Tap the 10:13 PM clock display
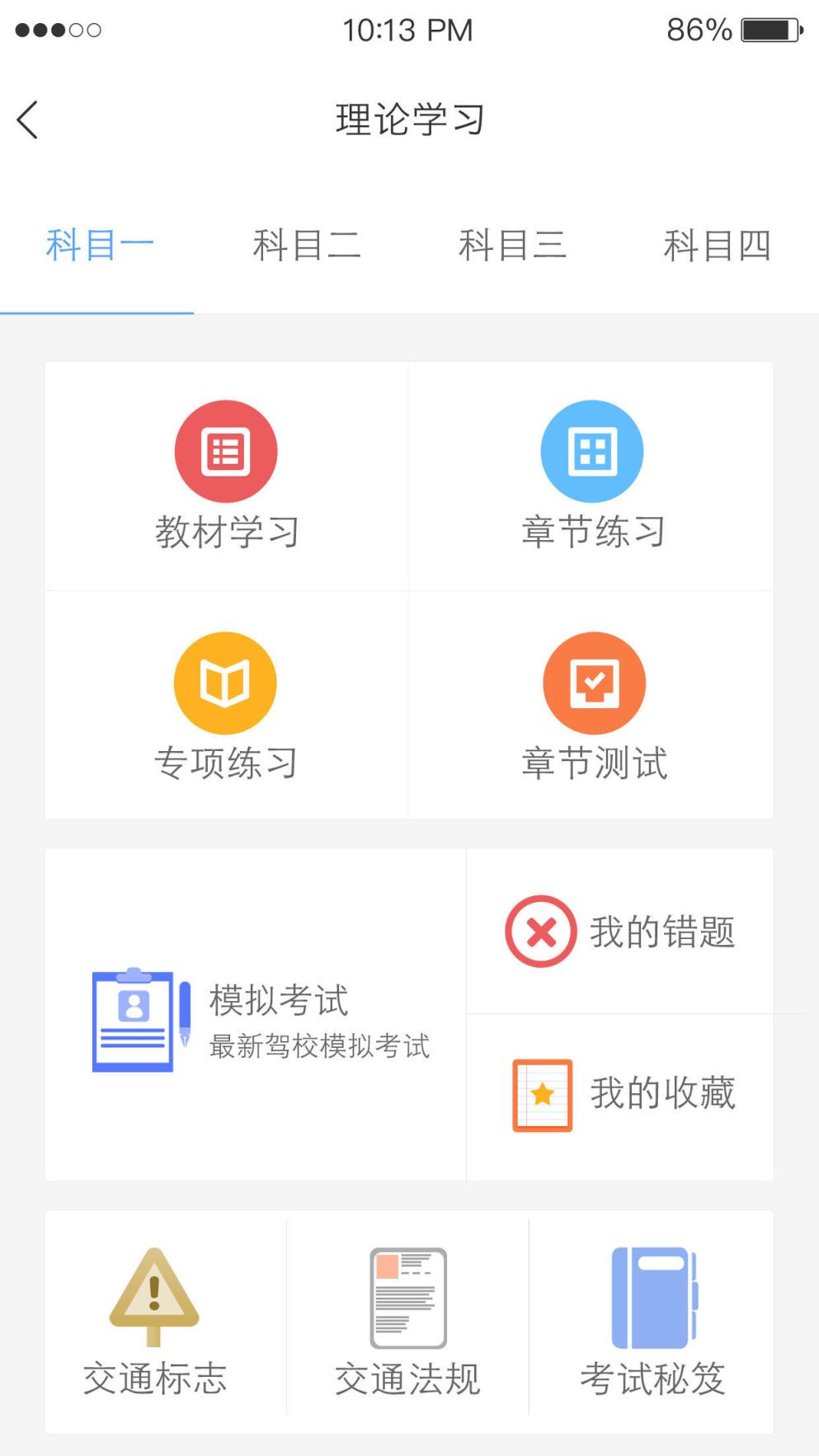819x1456 pixels. (x=409, y=30)
